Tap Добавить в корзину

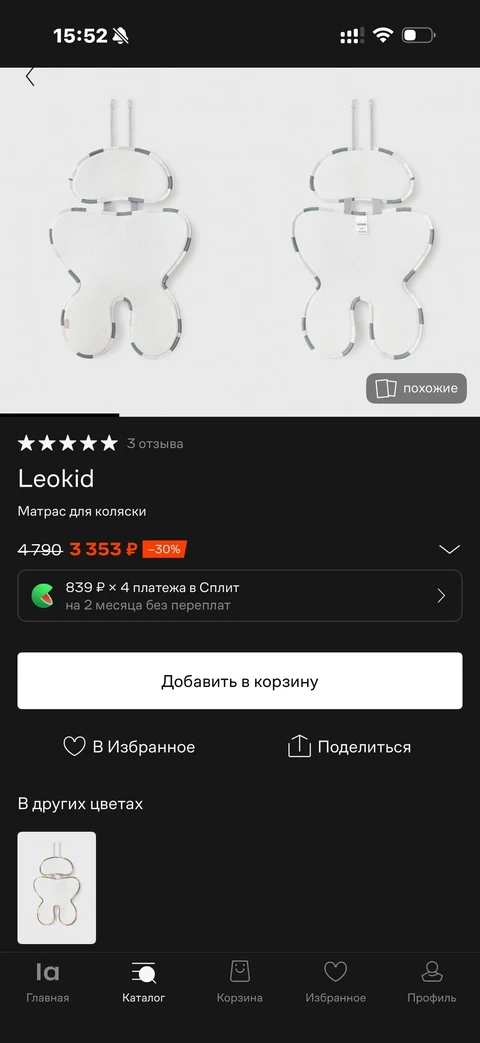240,681
